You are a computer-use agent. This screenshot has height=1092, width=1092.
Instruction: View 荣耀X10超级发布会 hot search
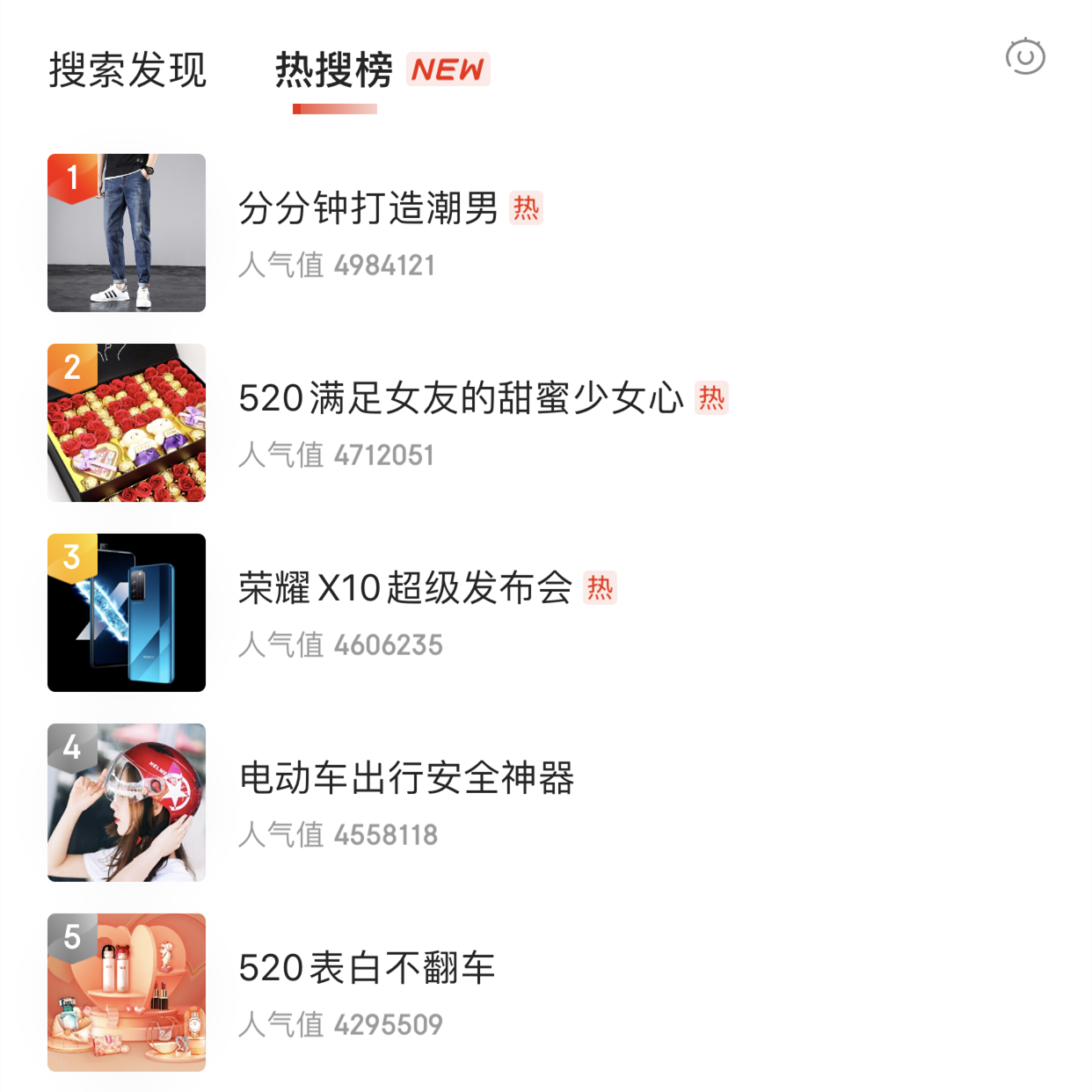(x=405, y=589)
